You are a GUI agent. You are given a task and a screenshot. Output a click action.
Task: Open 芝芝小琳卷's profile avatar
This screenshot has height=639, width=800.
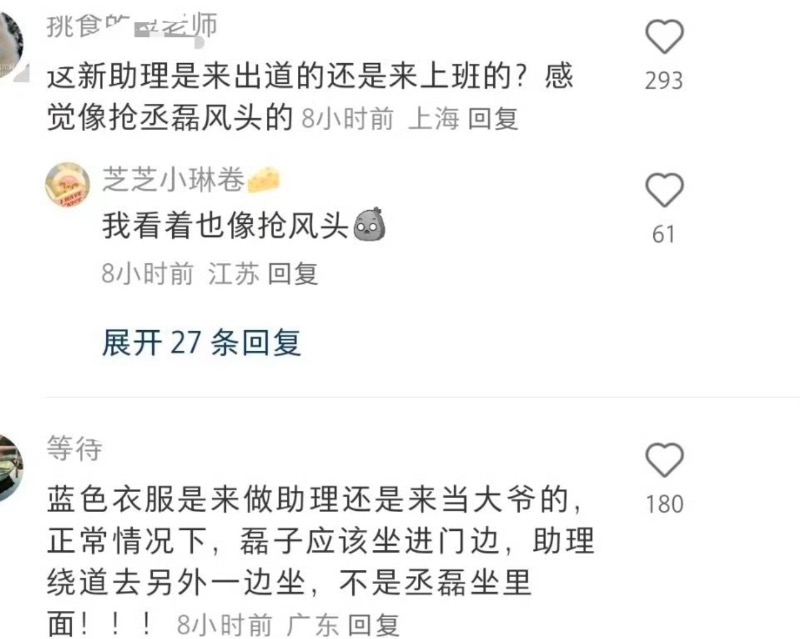[x=69, y=184]
